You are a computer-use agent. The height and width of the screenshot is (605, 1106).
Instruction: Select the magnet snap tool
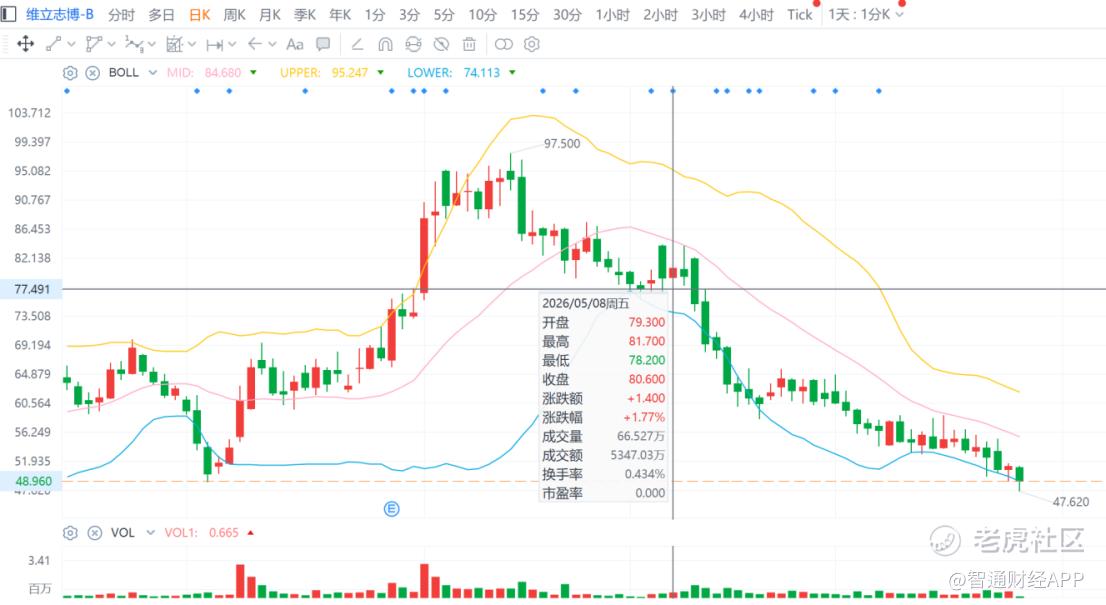click(x=385, y=44)
